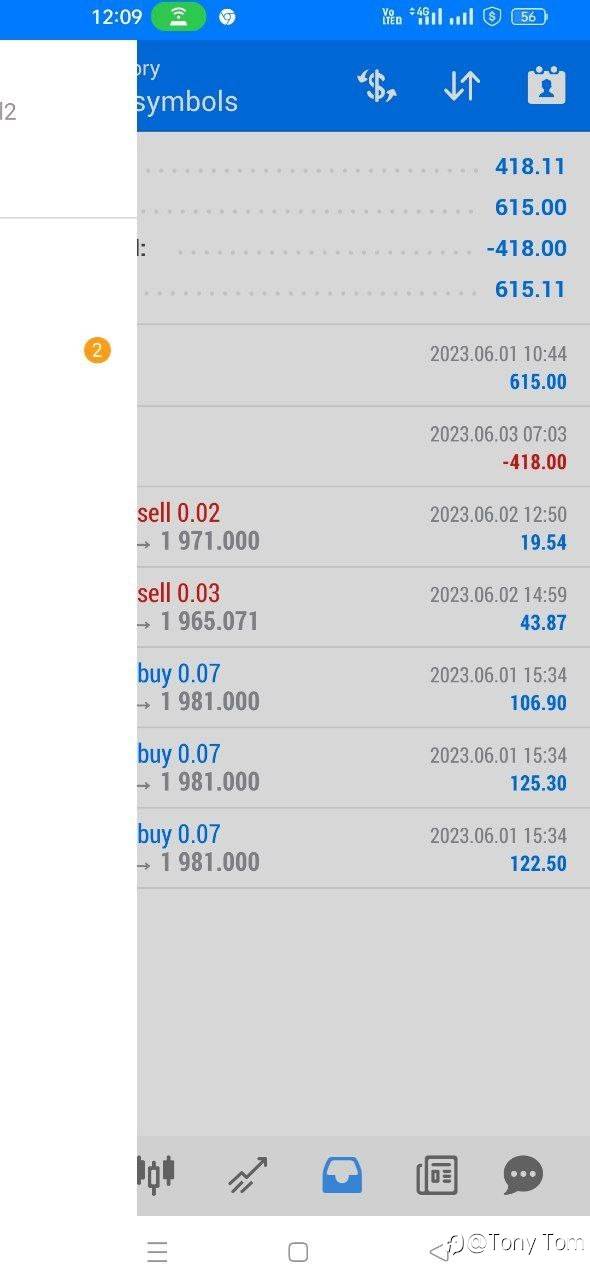Open the 615.00 balance entry from 2023.06.01

363,365
